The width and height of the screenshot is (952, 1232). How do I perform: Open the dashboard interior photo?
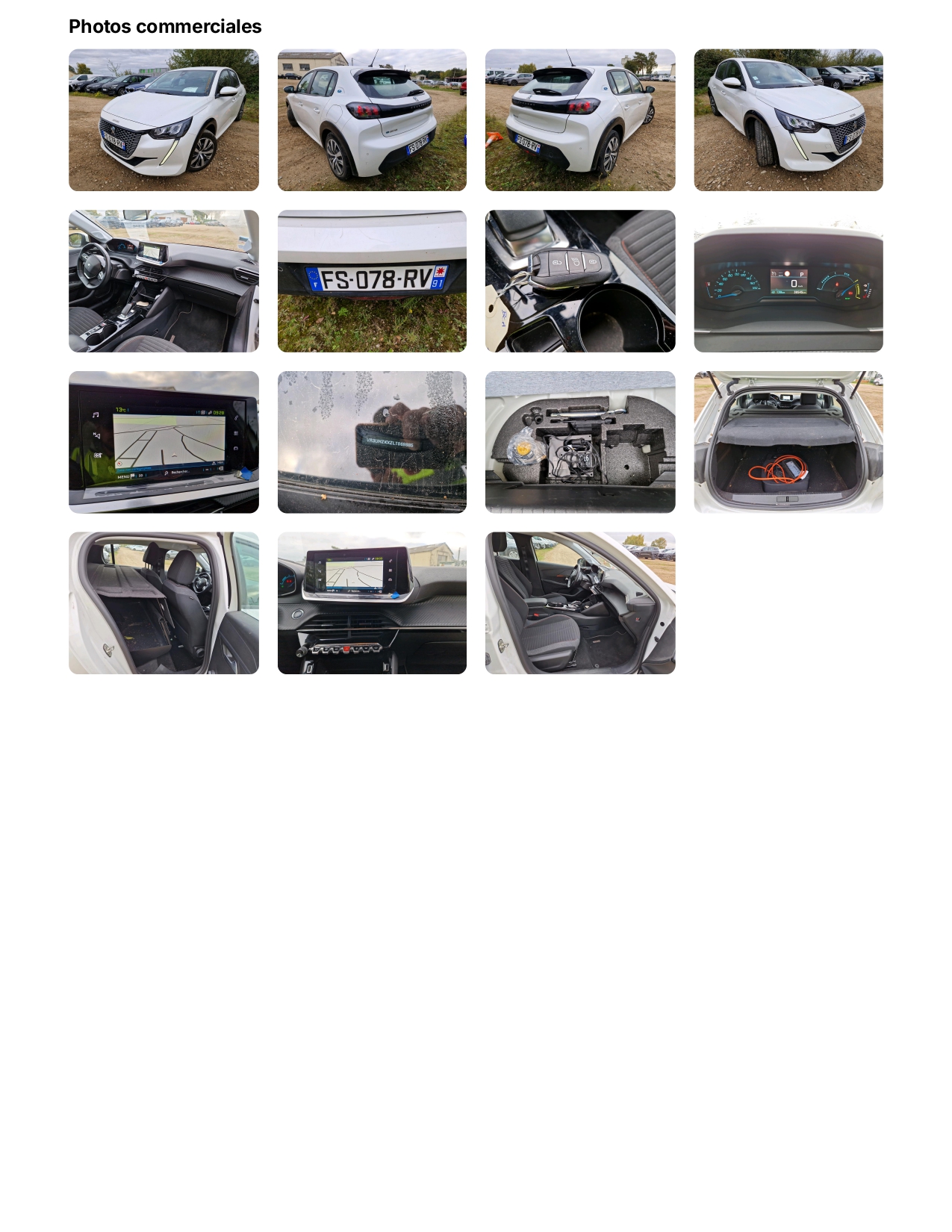164,281
